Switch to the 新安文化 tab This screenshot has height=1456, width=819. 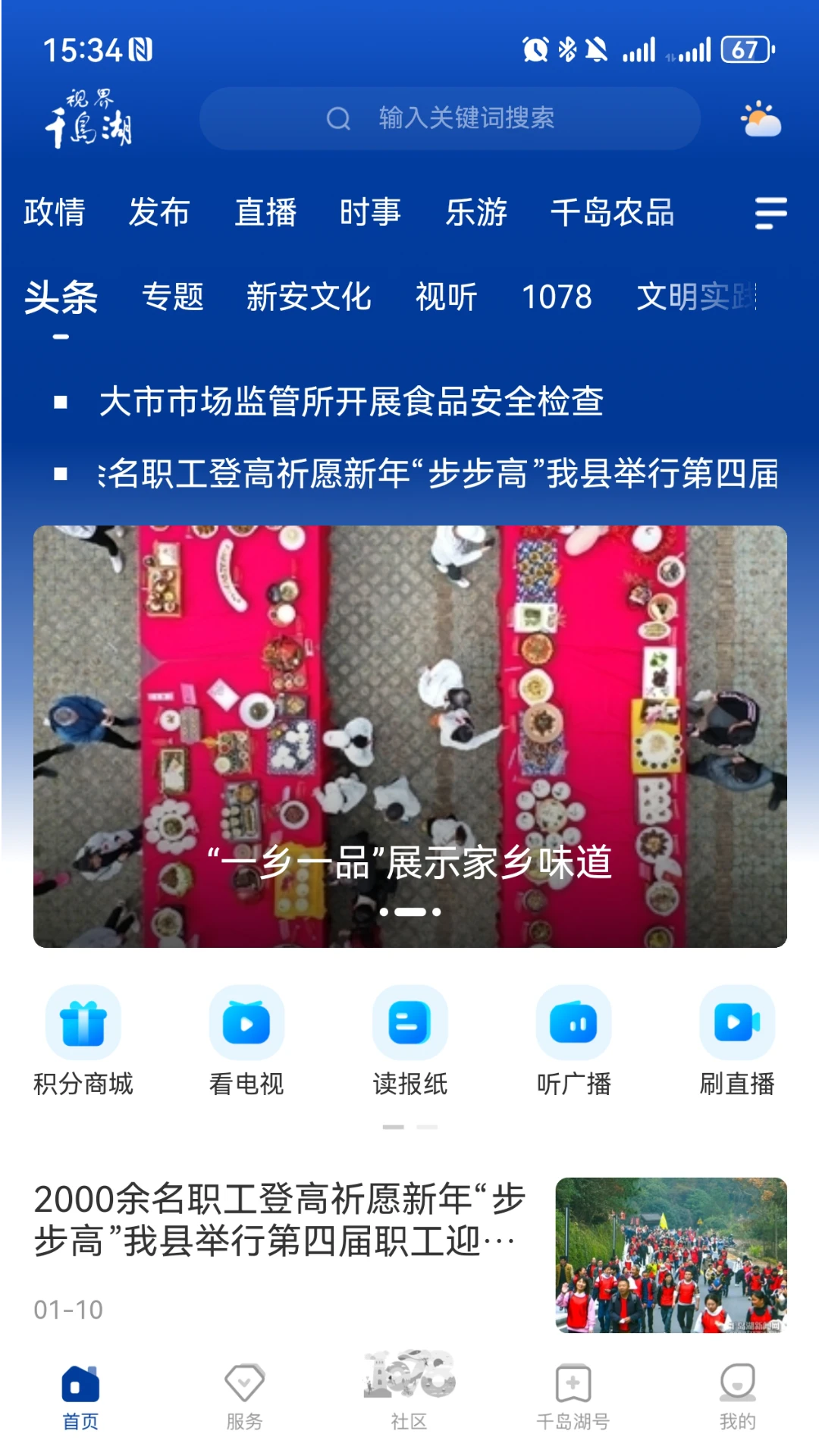pos(308,297)
